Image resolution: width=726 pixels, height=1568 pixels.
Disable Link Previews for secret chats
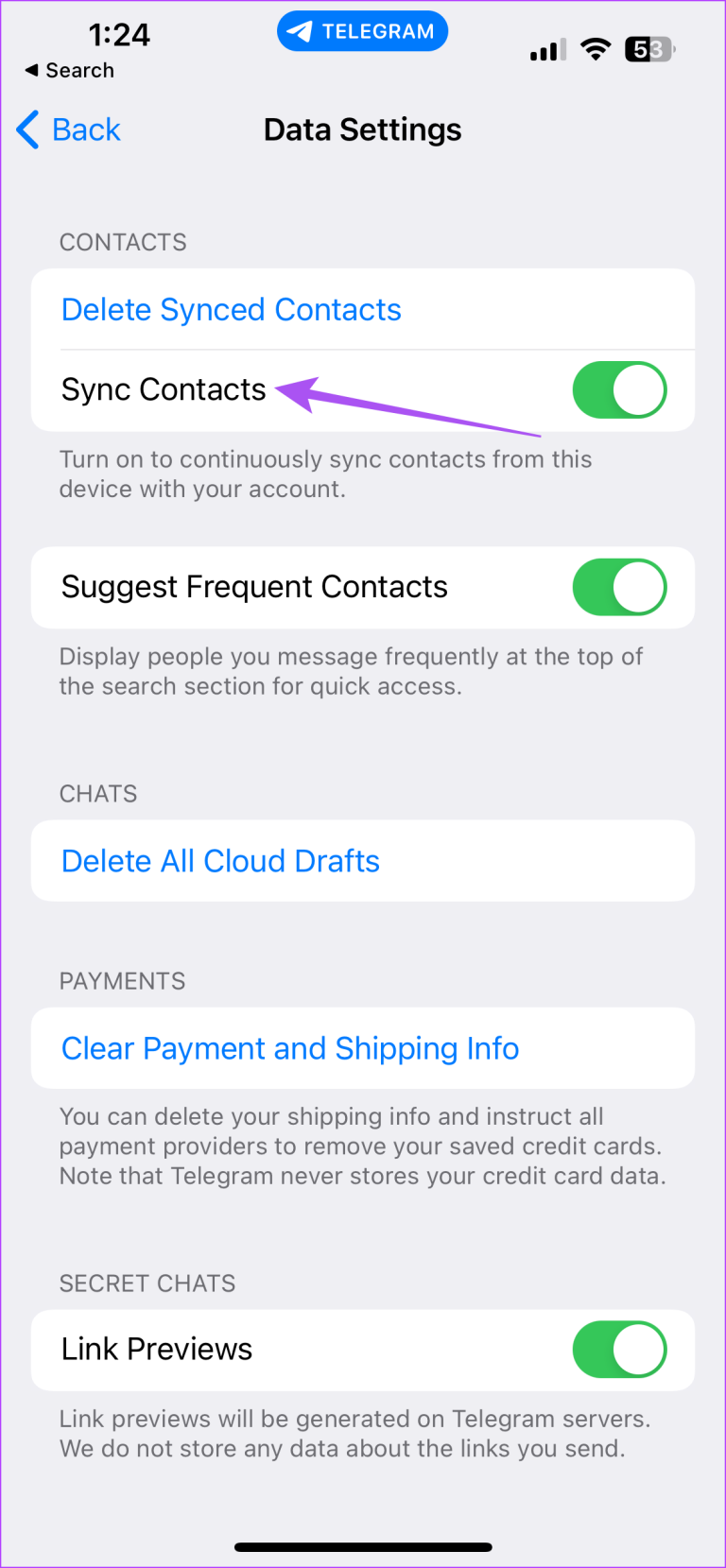[x=619, y=1350]
